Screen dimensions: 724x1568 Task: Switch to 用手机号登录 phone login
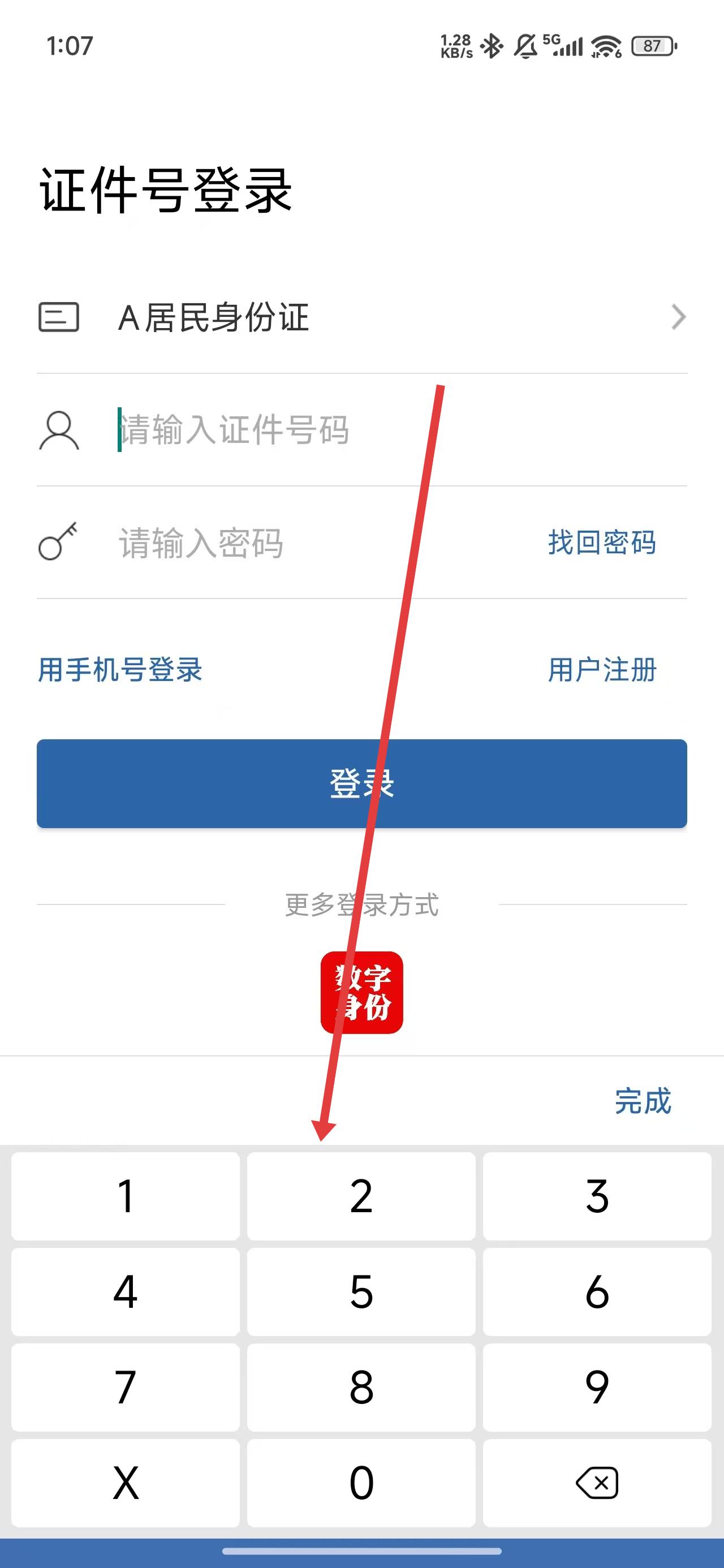pos(120,670)
